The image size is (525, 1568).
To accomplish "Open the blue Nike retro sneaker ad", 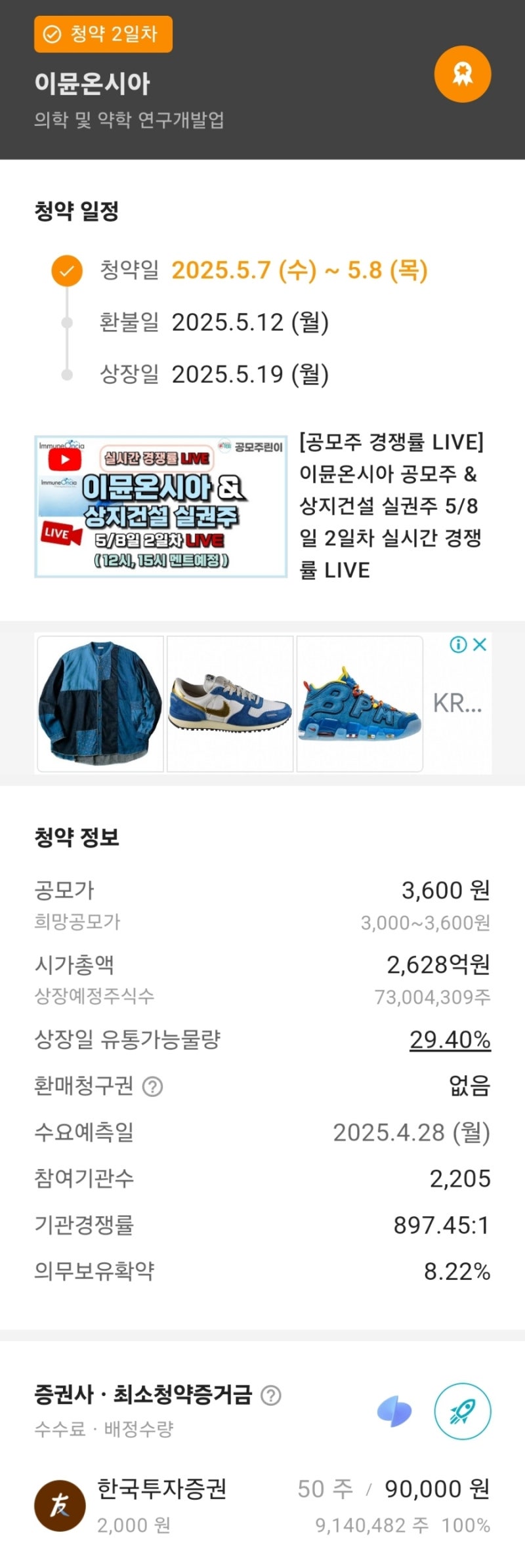I will click(x=230, y=703).
